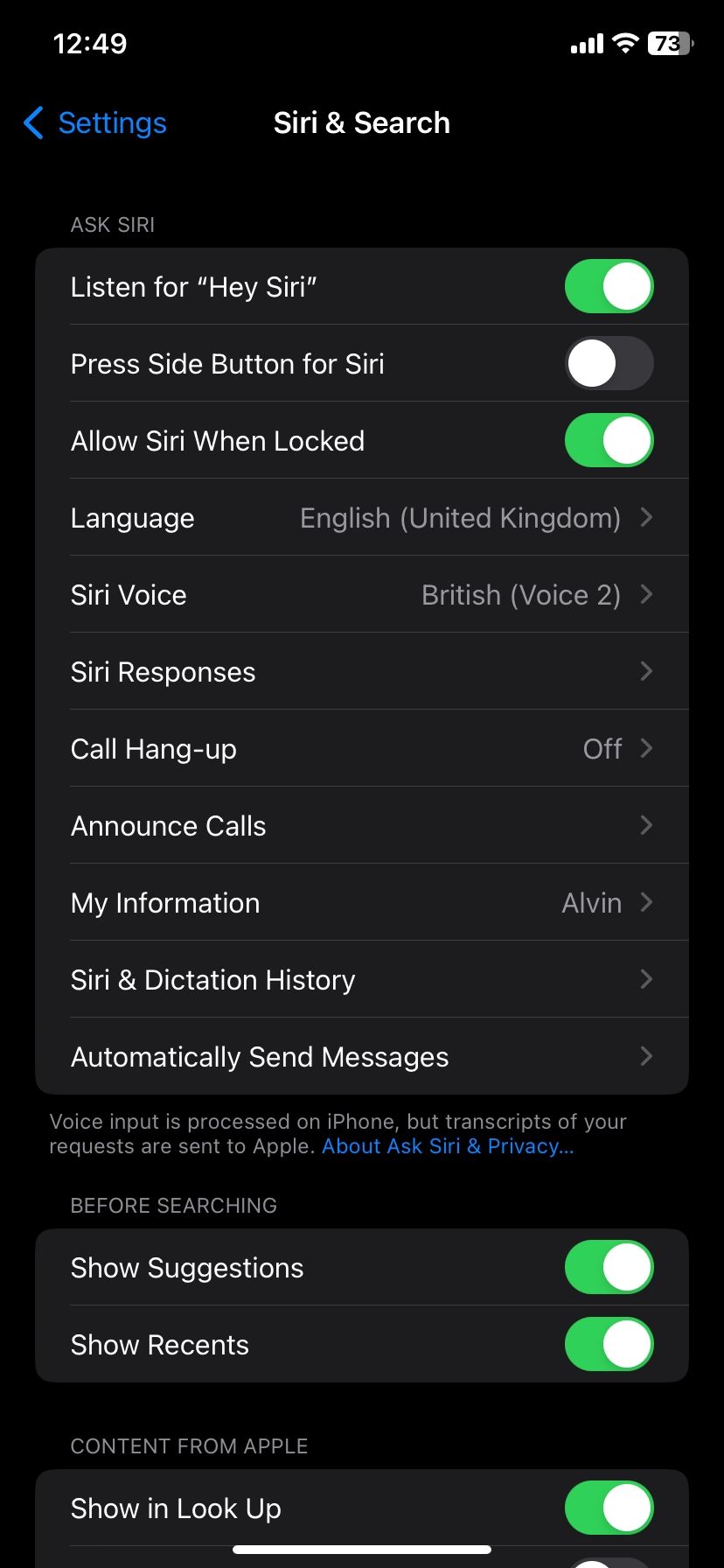The height and width of the screenshot is (1568, 724).
Task: Expand Call Hang-up settings
Action: coord(362,748)
